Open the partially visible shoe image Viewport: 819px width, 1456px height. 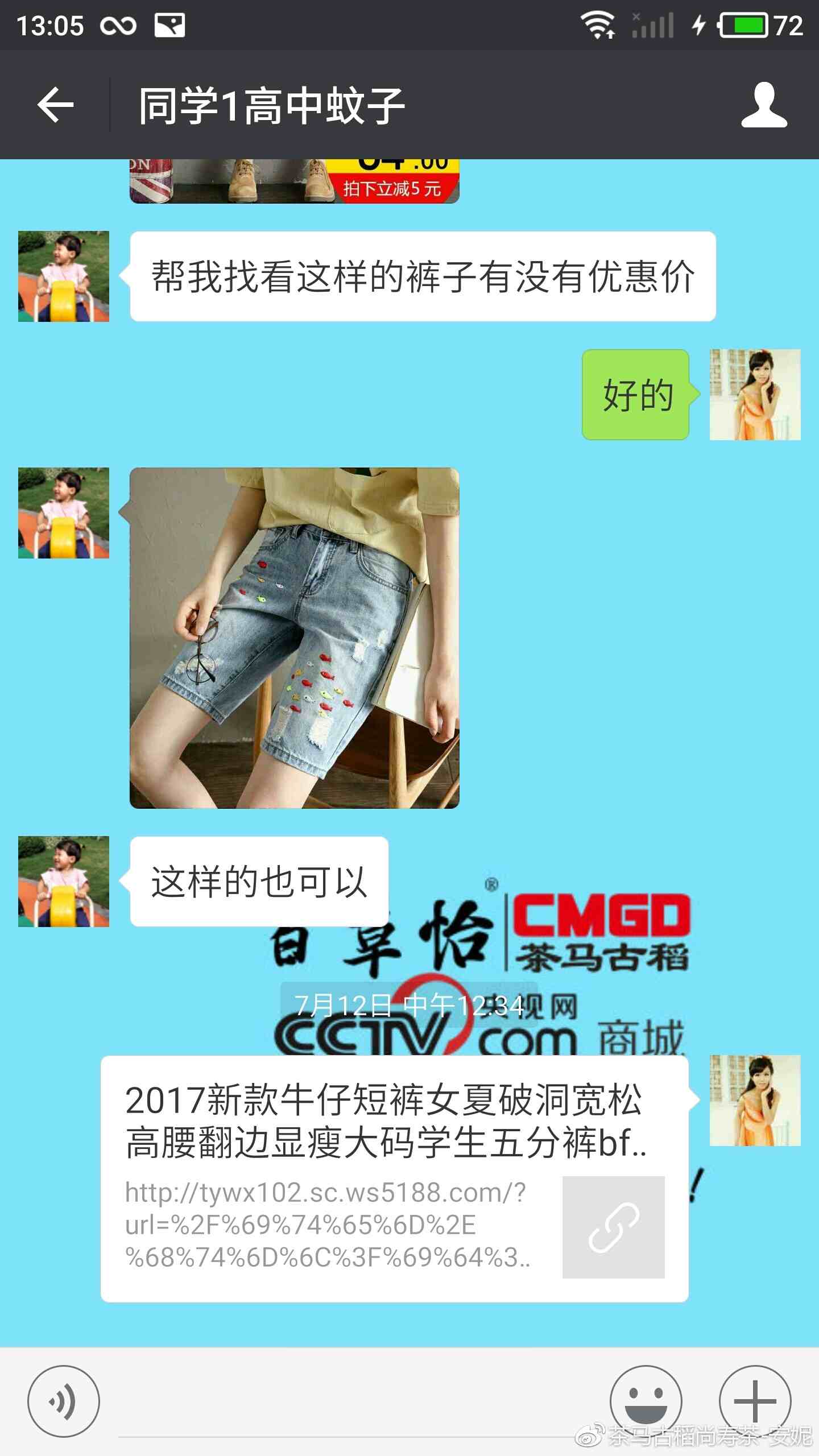294,182
